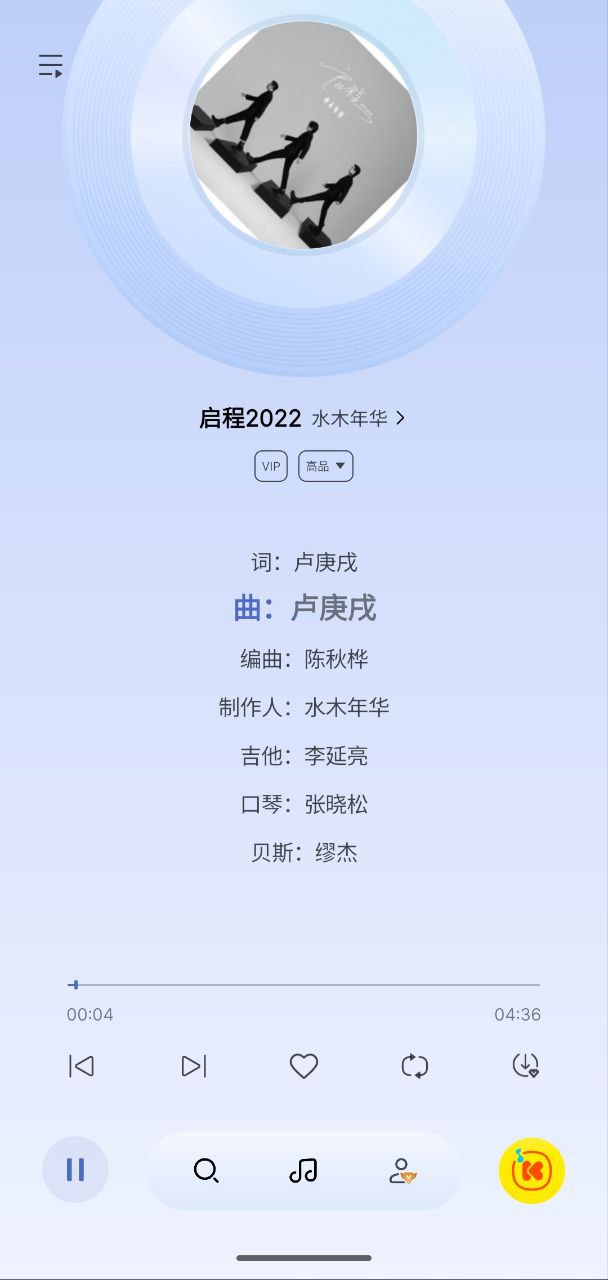Open the yellow karaoke K button
The height and width of the screenshot is (1280, 608).
pyautogui.click(x=532, y=1171)
